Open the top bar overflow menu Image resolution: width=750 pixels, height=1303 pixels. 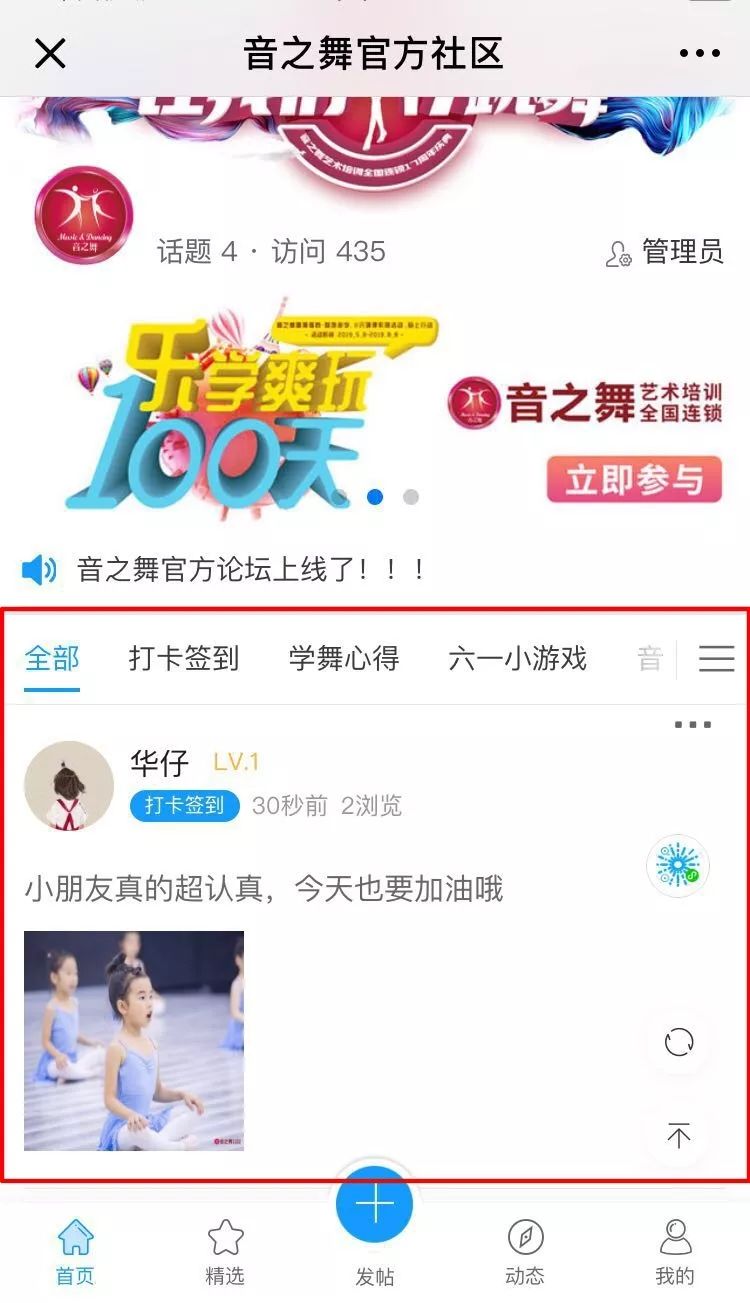tap(699, 53)
